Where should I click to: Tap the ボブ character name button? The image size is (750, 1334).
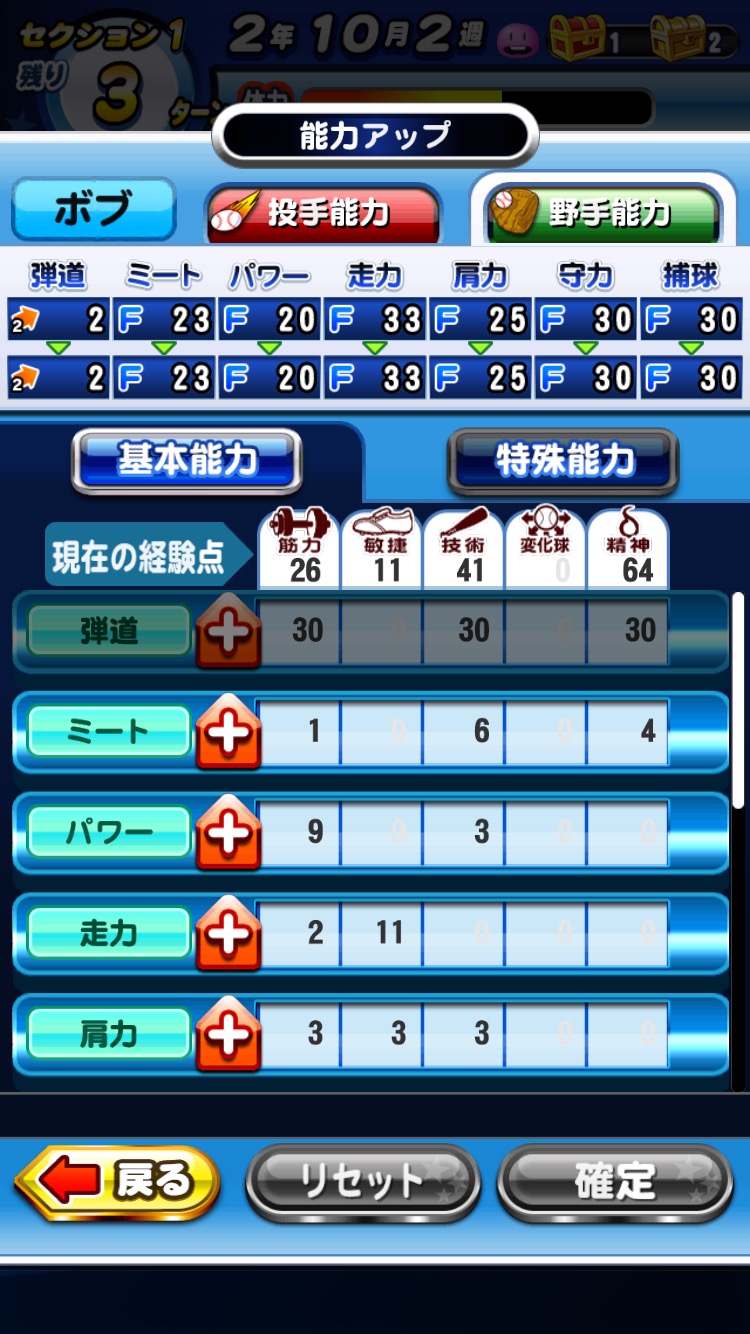click(93, 209)
